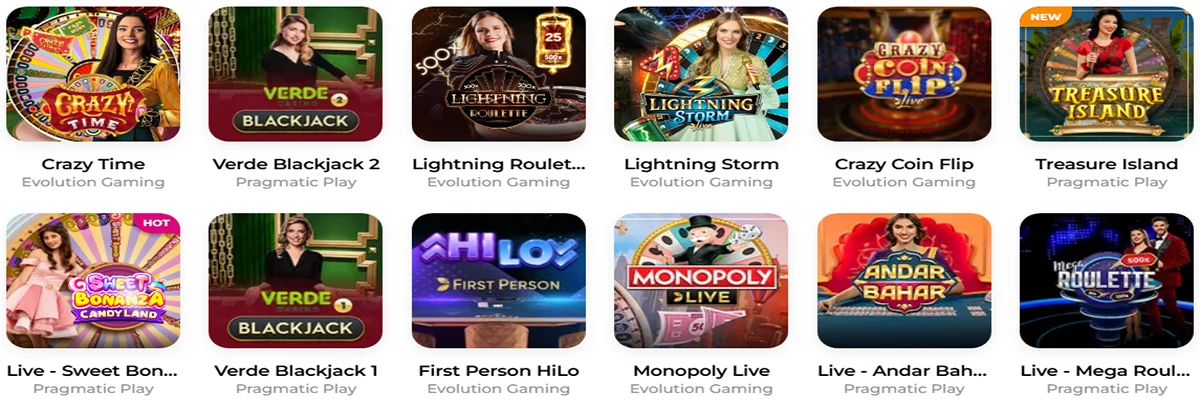Open First Person HiLo
Screen dimensions: 1200x406
(498, 281)
